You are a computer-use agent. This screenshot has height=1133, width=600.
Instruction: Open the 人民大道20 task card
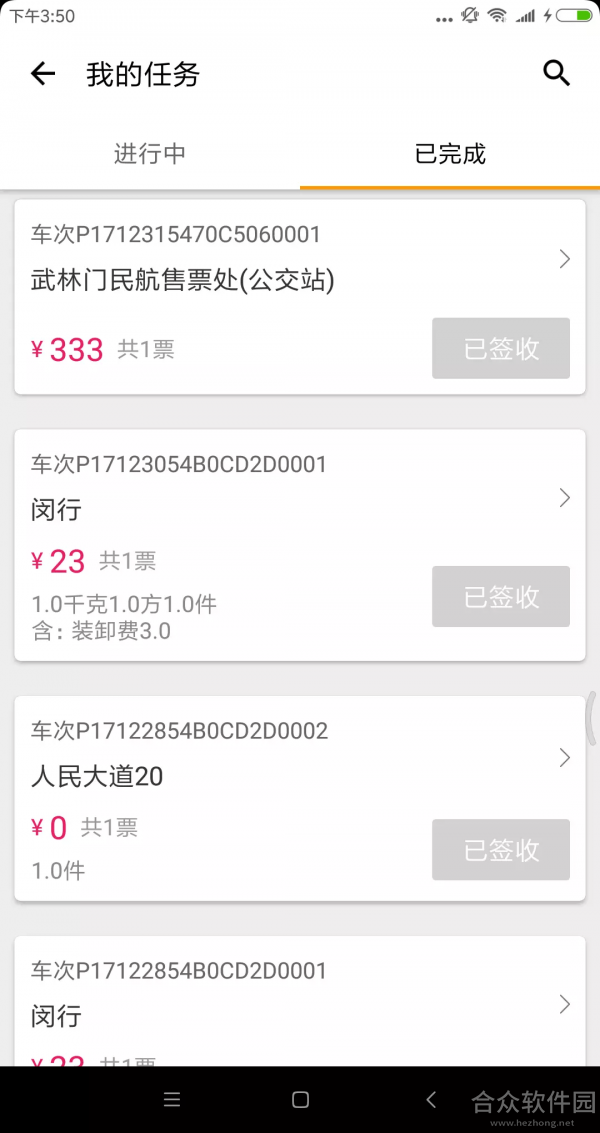300,798
